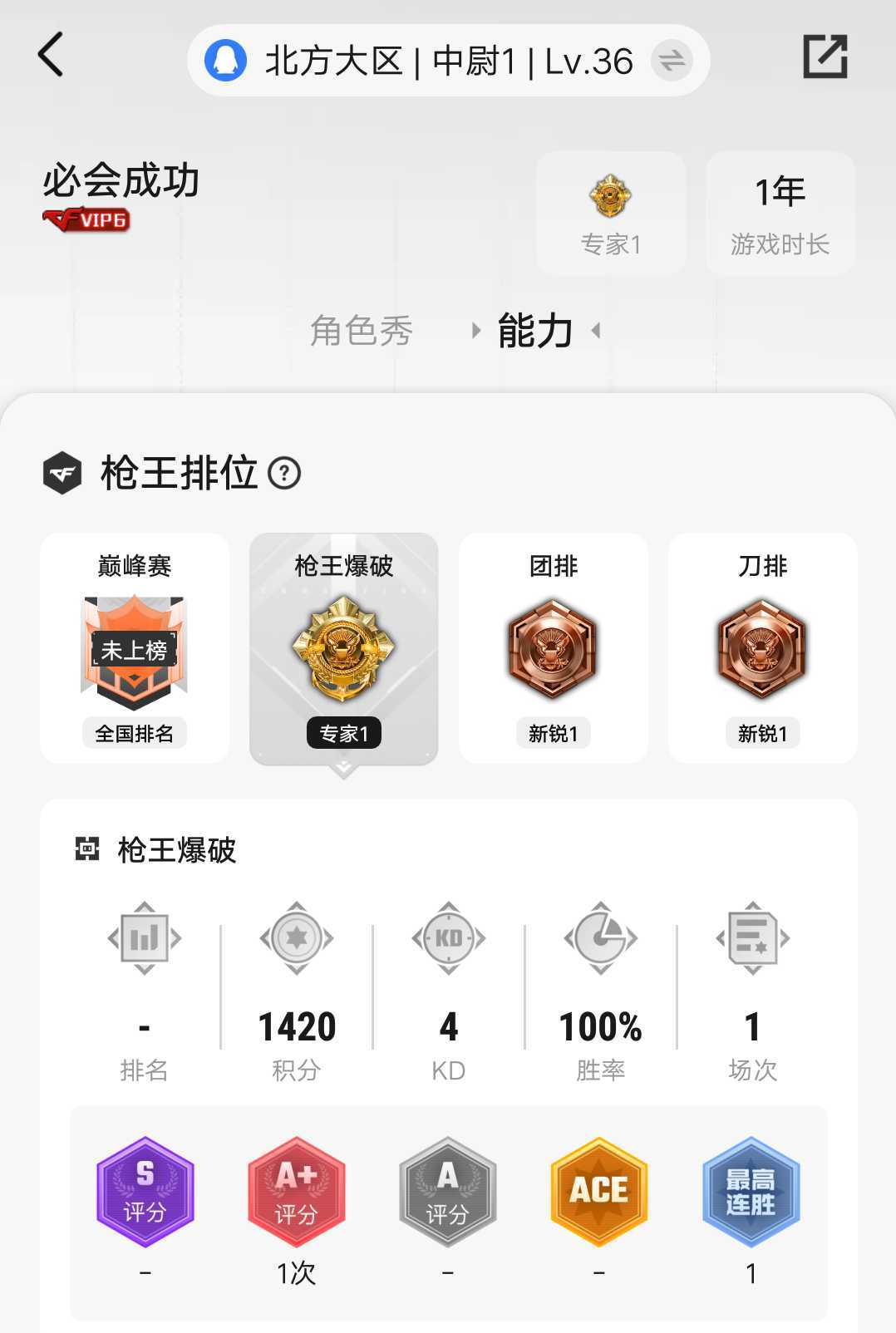Share this profile page

coord(825,57)
